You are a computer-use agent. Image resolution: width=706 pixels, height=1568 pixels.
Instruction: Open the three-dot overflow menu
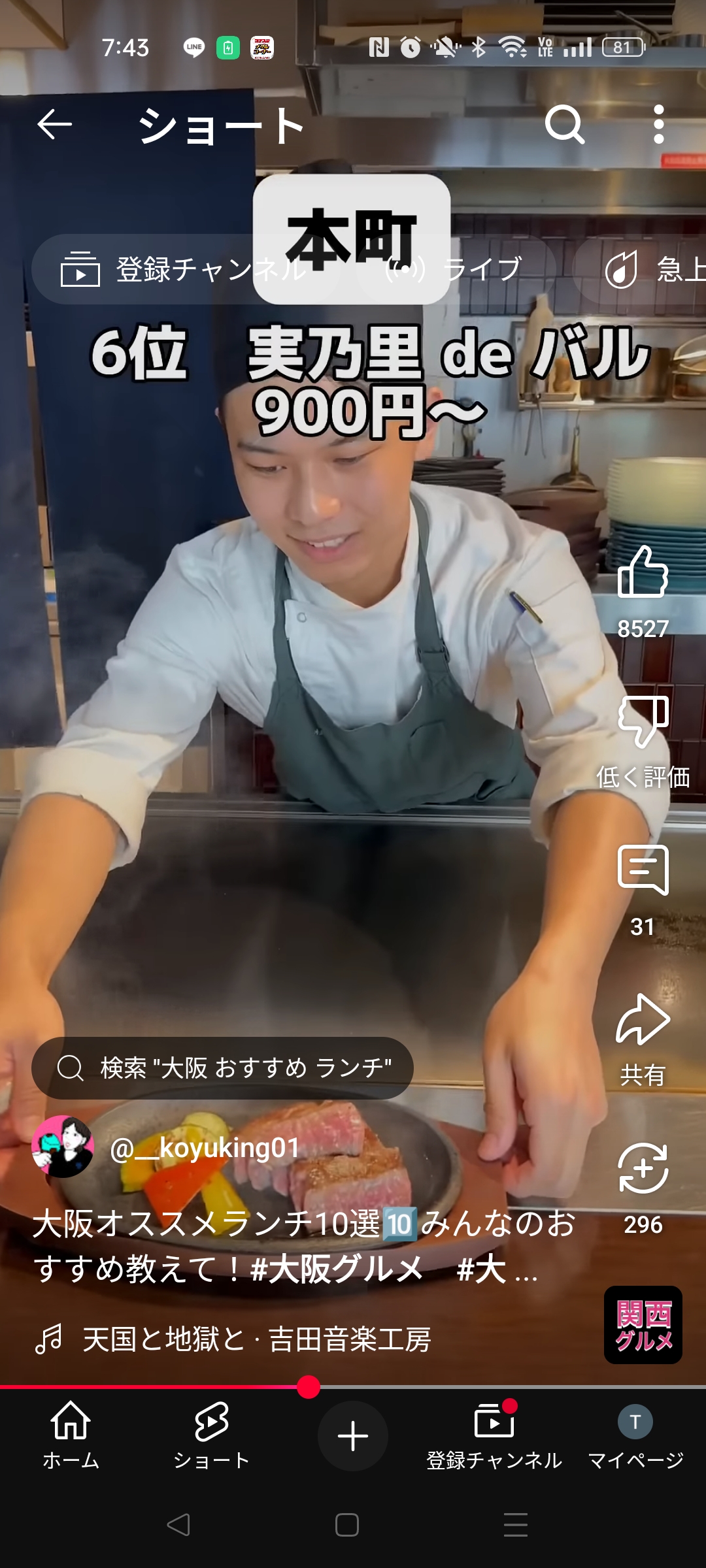pyautogui.click(x=659, y=124)
